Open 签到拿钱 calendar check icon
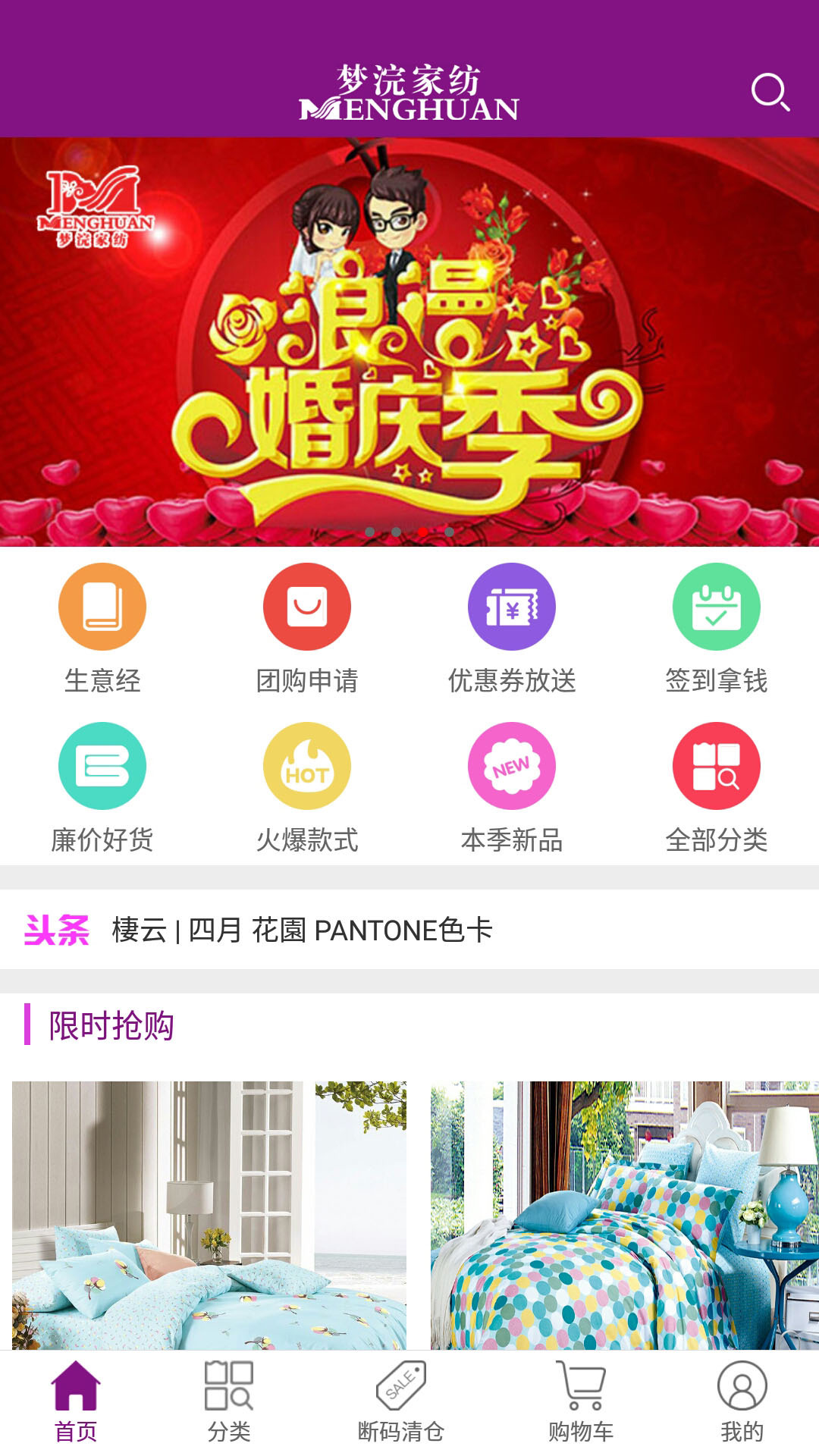Screen dimensions: 819x1456 click(x=717, y=606)
